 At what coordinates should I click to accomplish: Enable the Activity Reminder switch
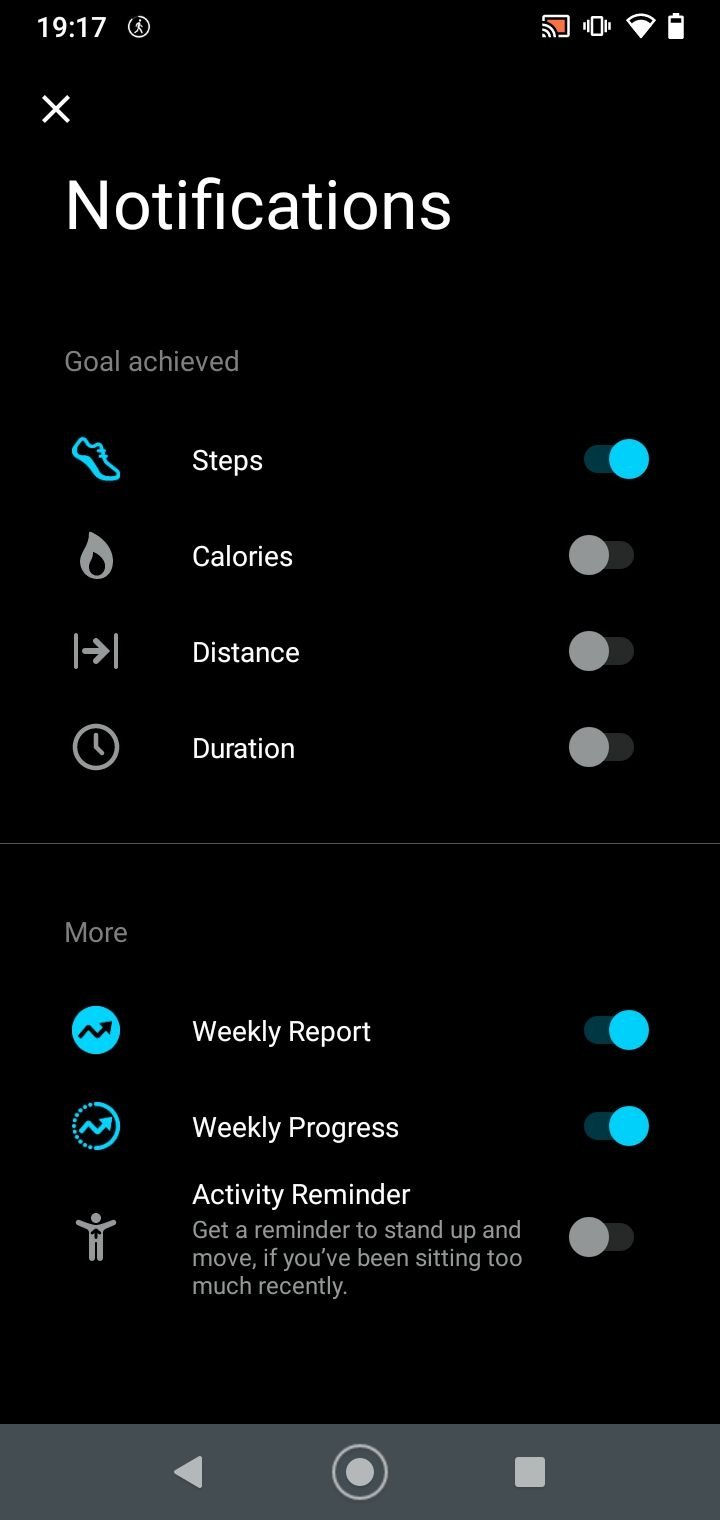pyautogui.click(x=602, y=1237)
